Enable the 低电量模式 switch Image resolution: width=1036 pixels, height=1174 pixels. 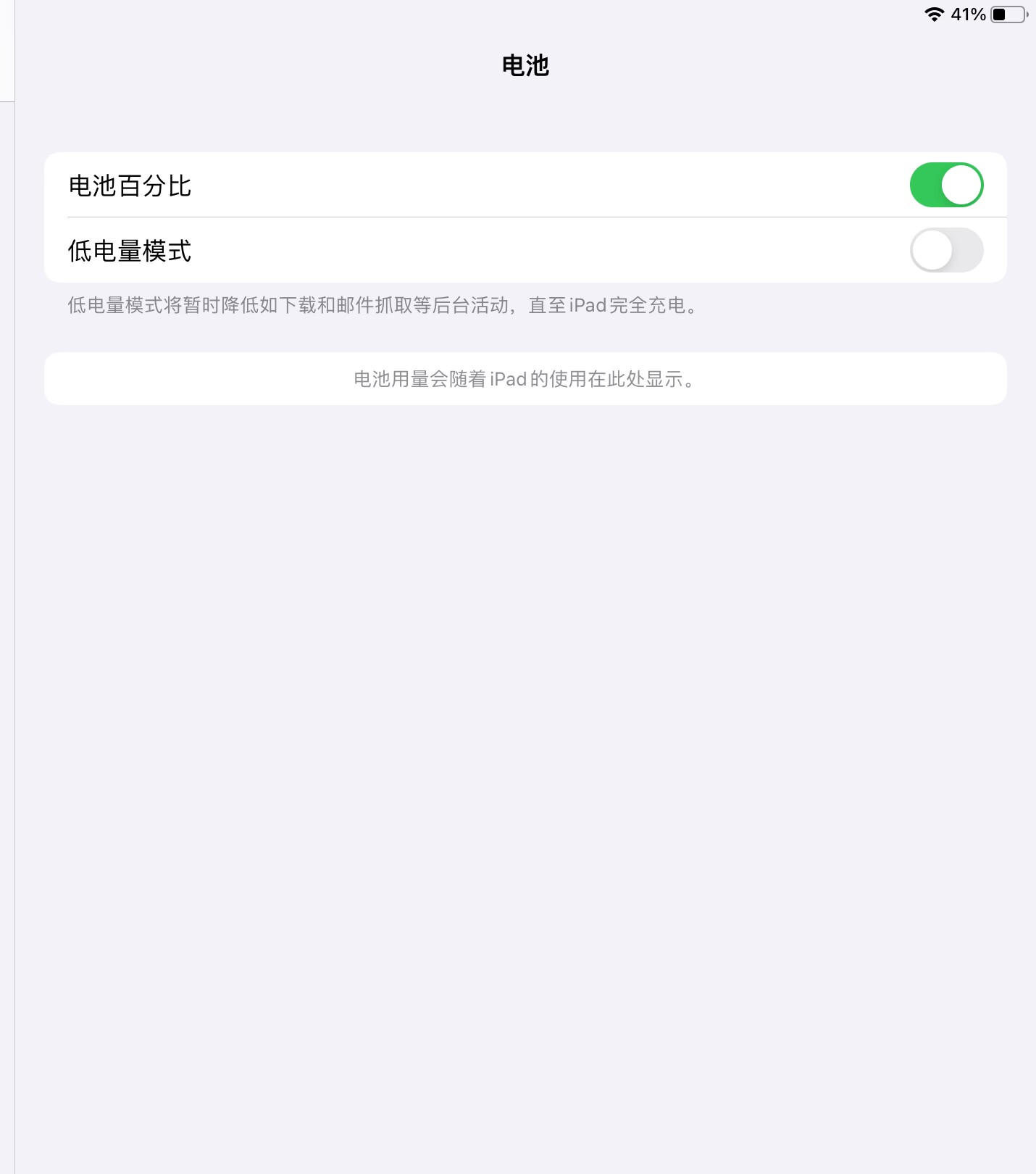point(946,250)
